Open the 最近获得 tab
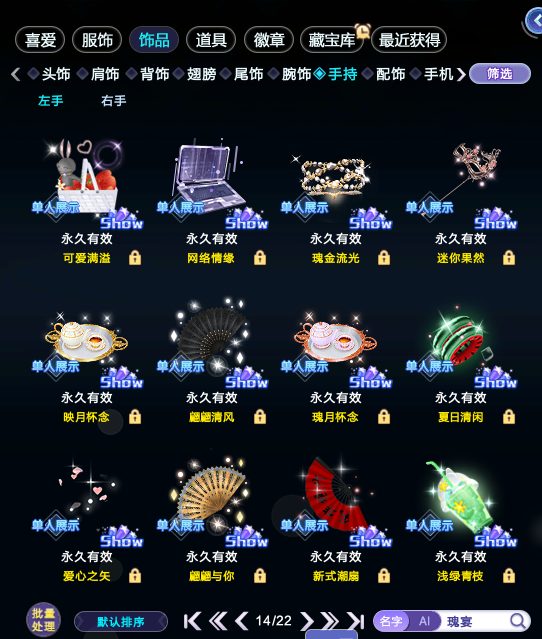The image size is (542, 639). (409, 40)
